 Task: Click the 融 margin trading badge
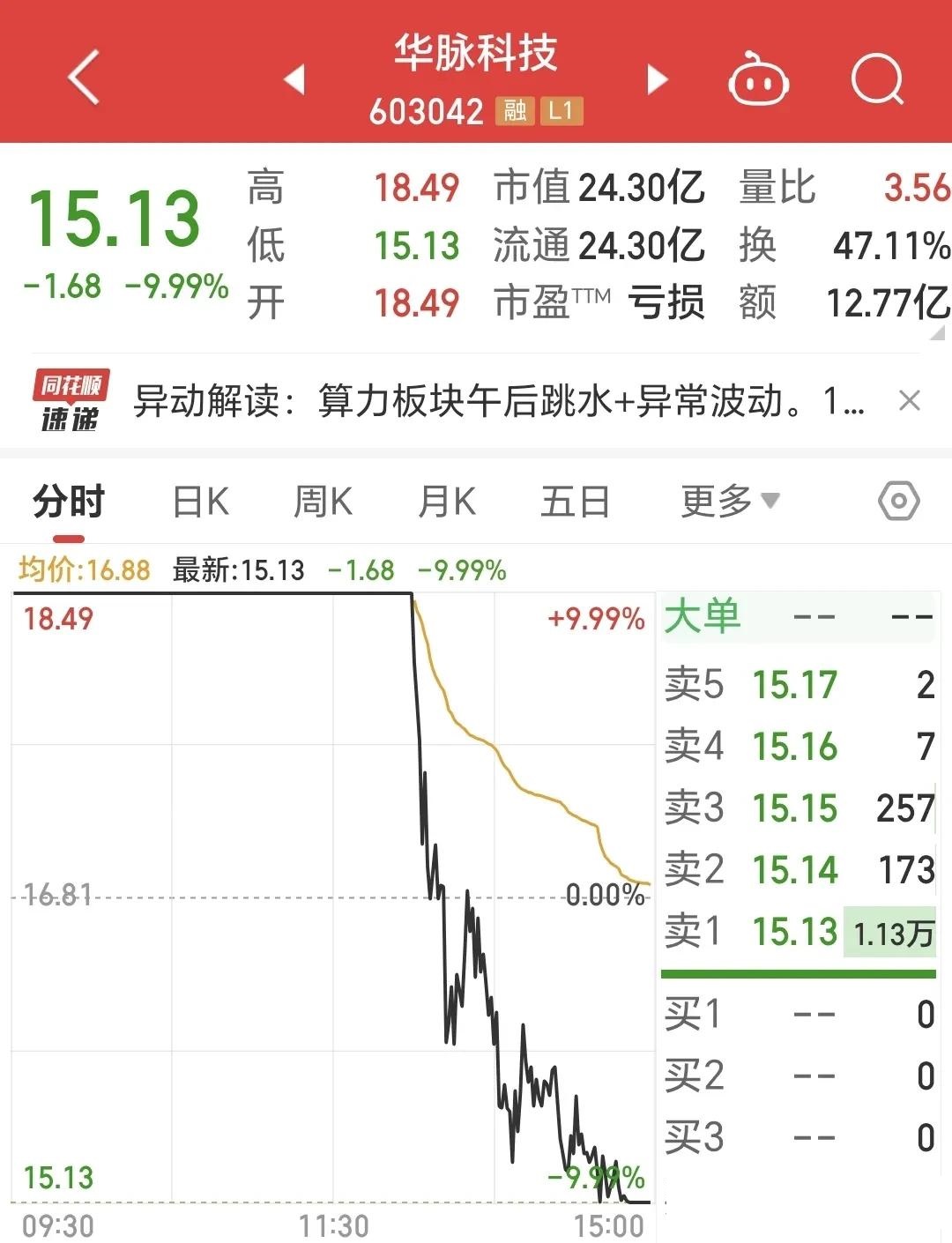514,113
